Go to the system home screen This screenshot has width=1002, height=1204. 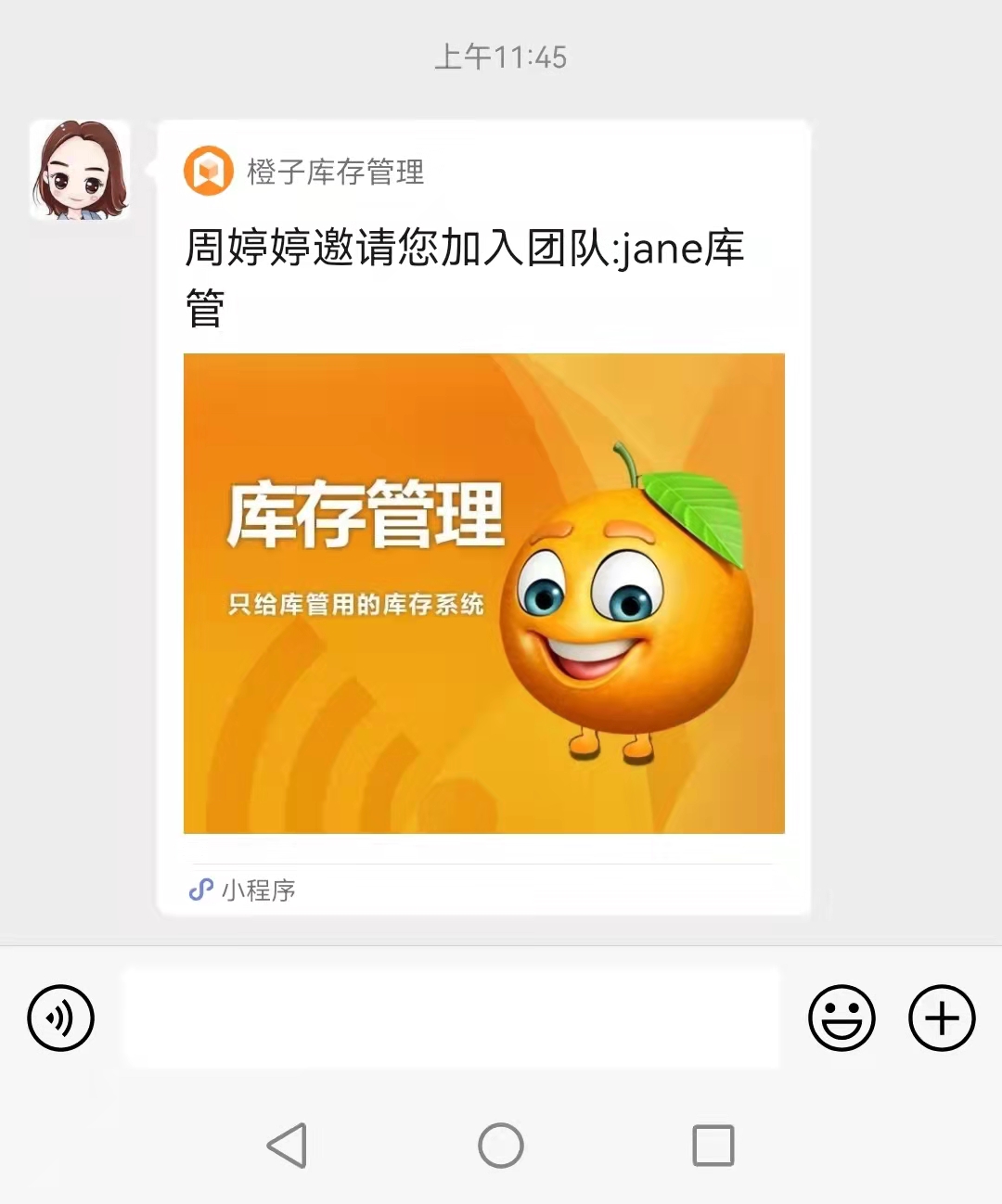click(501, 1146)
